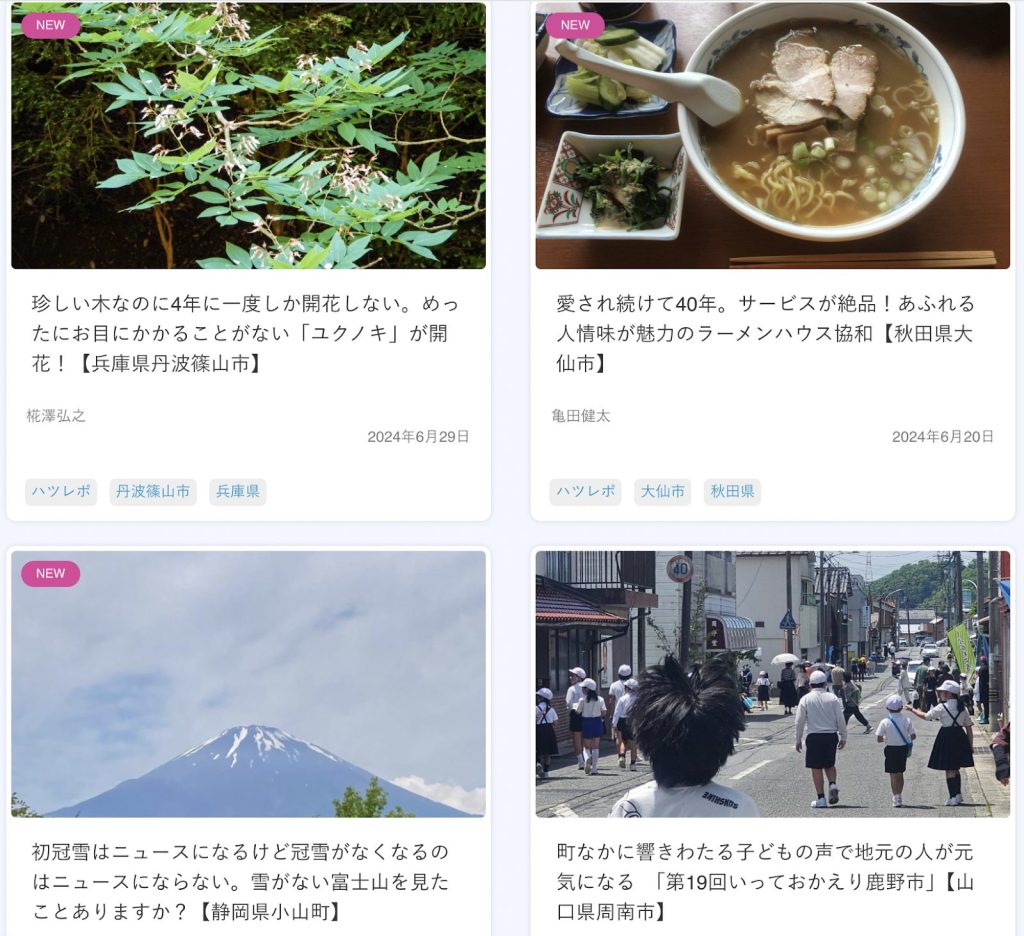
Task: Filter by the 秋田県 tag
Action: point(732,492)
